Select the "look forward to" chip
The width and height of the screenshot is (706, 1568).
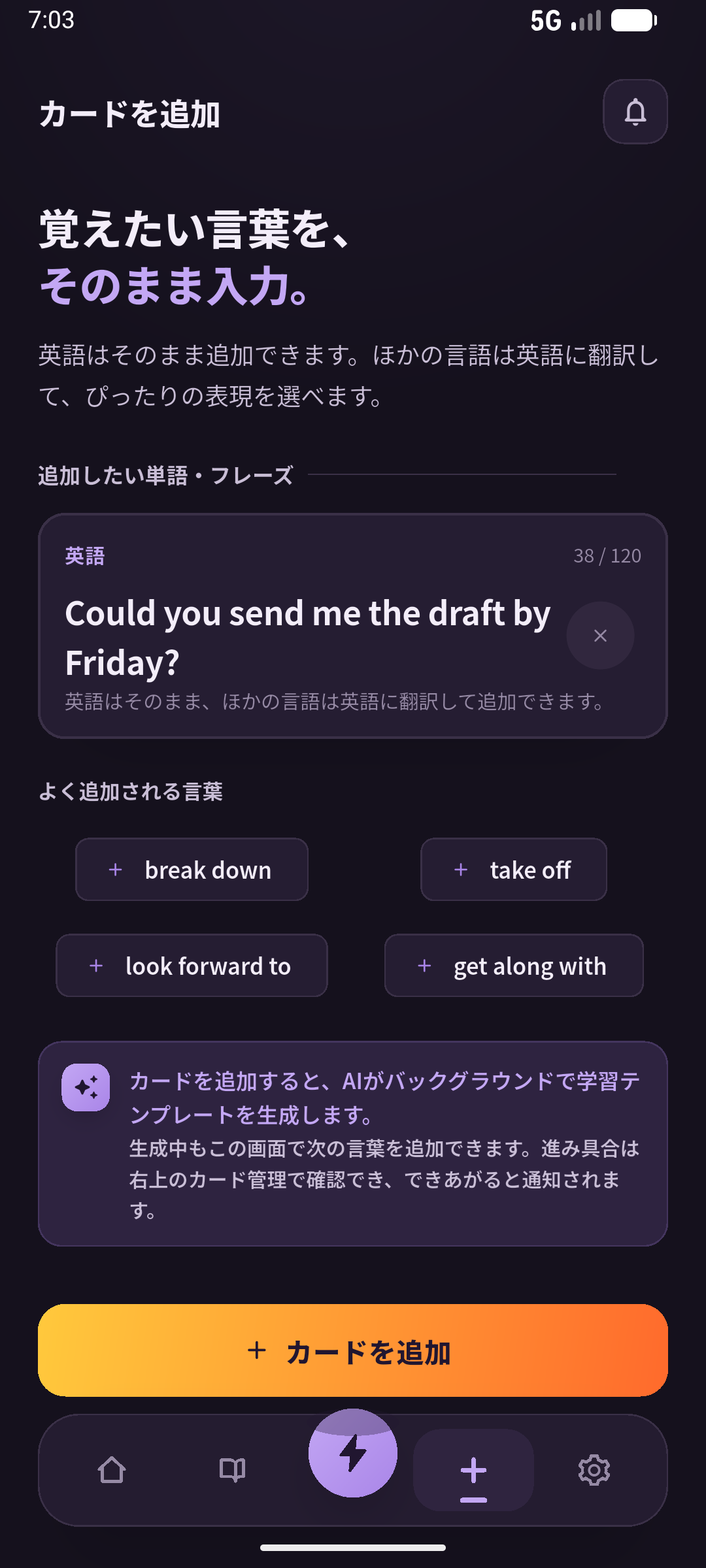192,966
